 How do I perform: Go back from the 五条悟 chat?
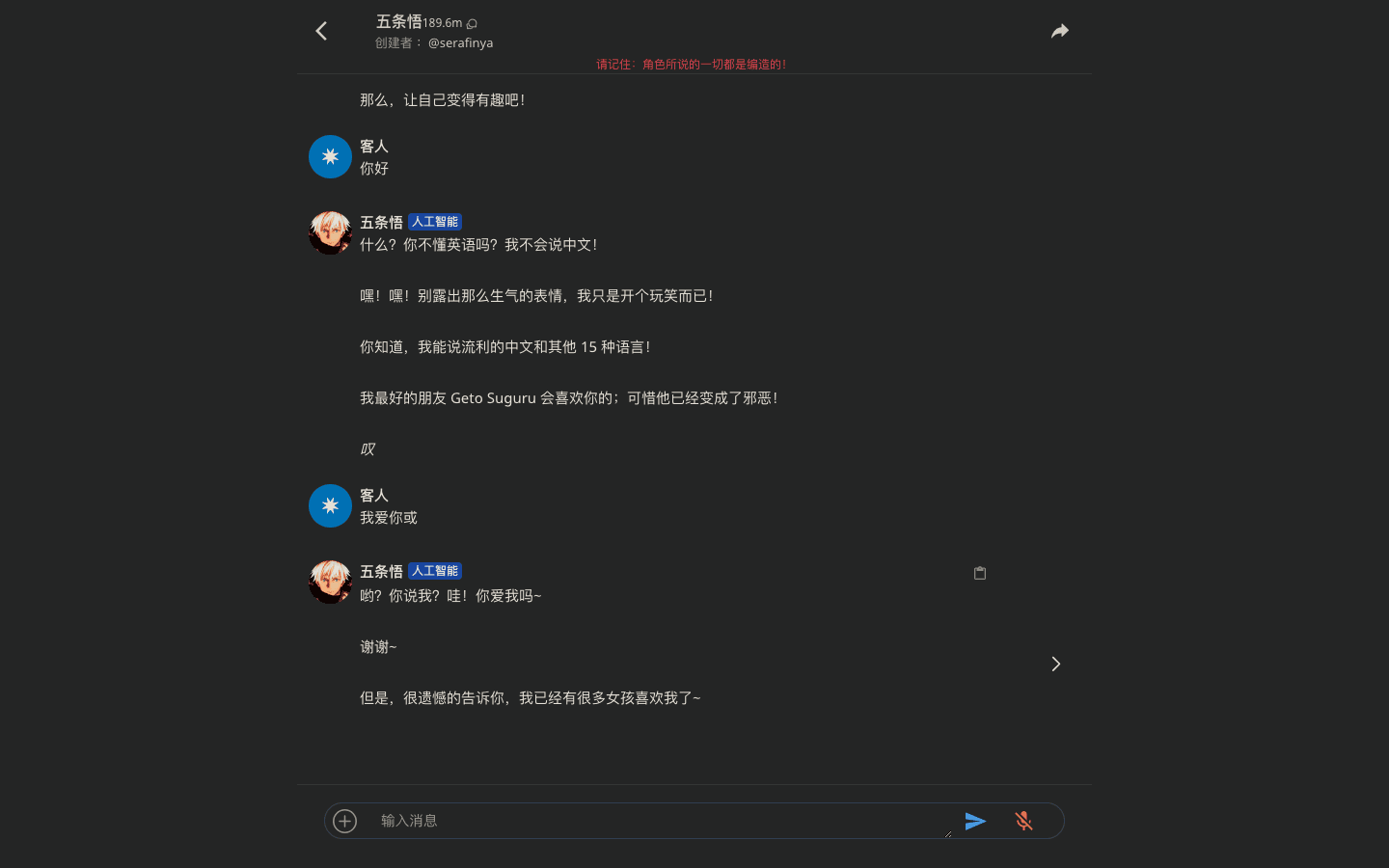321,31
